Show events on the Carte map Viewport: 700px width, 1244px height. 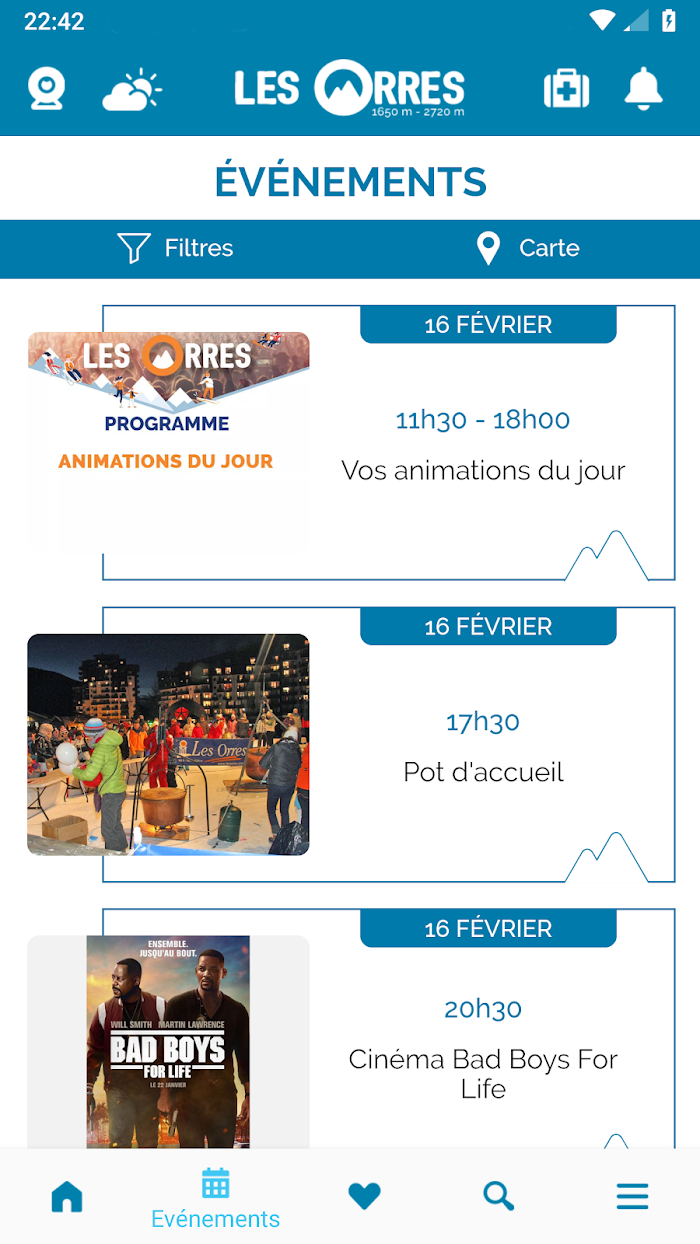click(528, 248)
